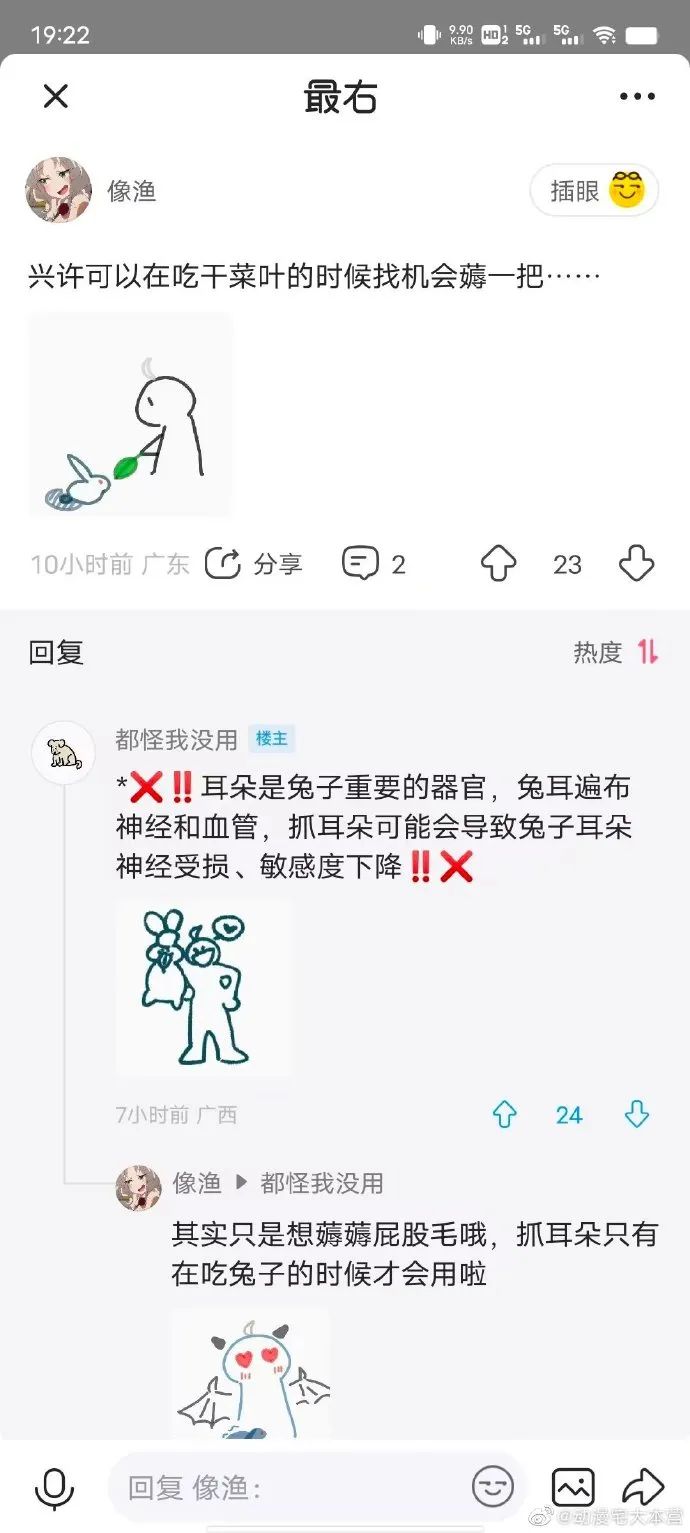Upvote 都怪我没用's reply

504,1114
